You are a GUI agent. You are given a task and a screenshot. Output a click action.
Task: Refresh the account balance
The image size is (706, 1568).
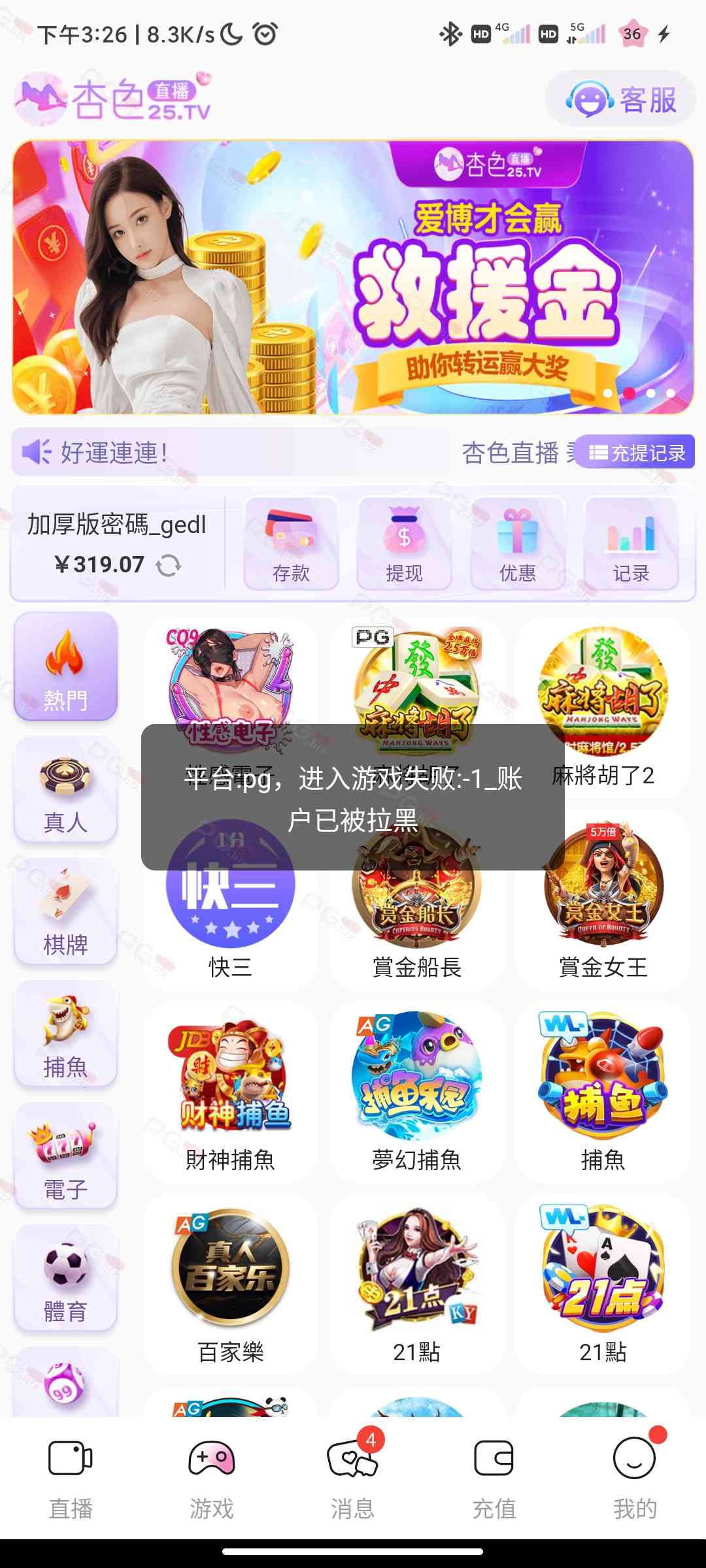point(169,565)
